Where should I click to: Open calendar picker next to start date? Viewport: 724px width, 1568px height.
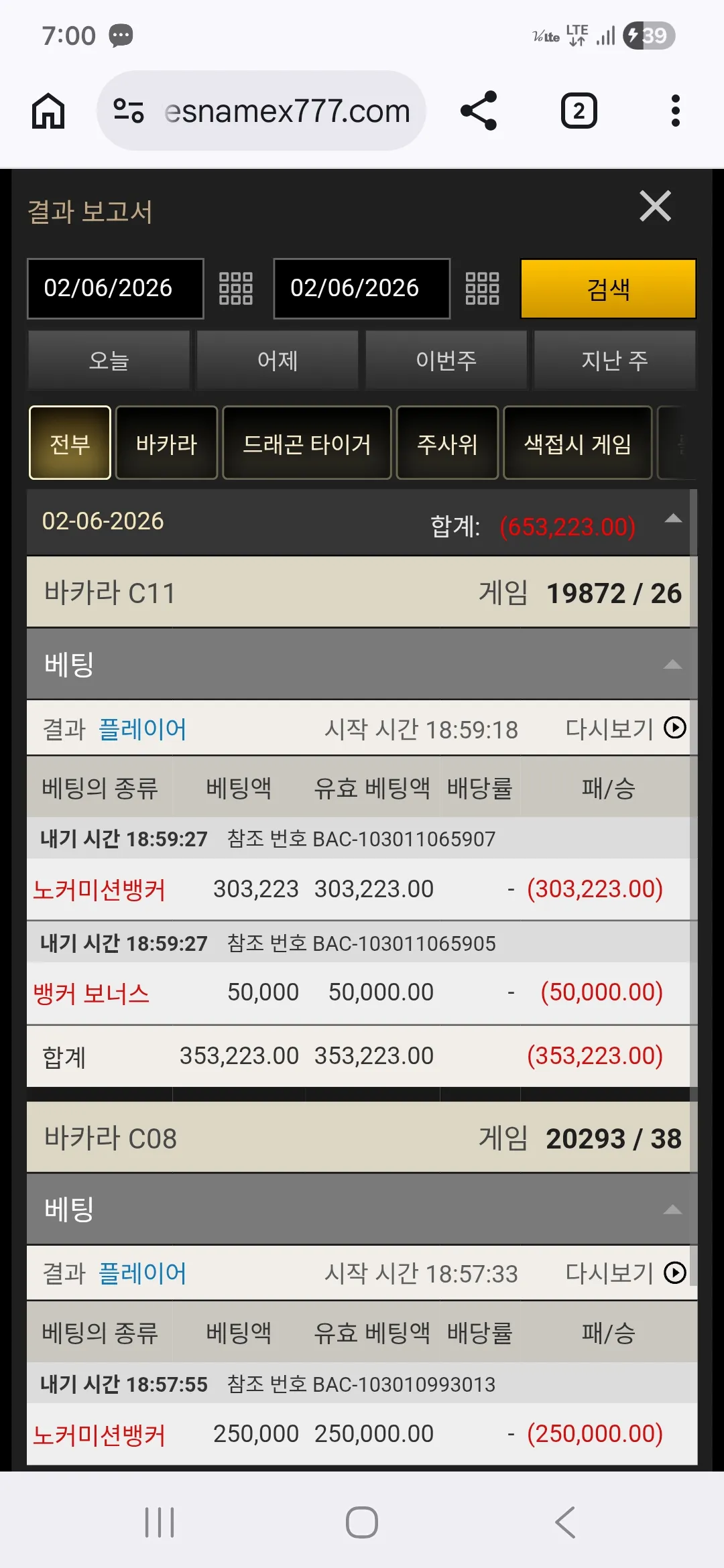pos(236,289)
